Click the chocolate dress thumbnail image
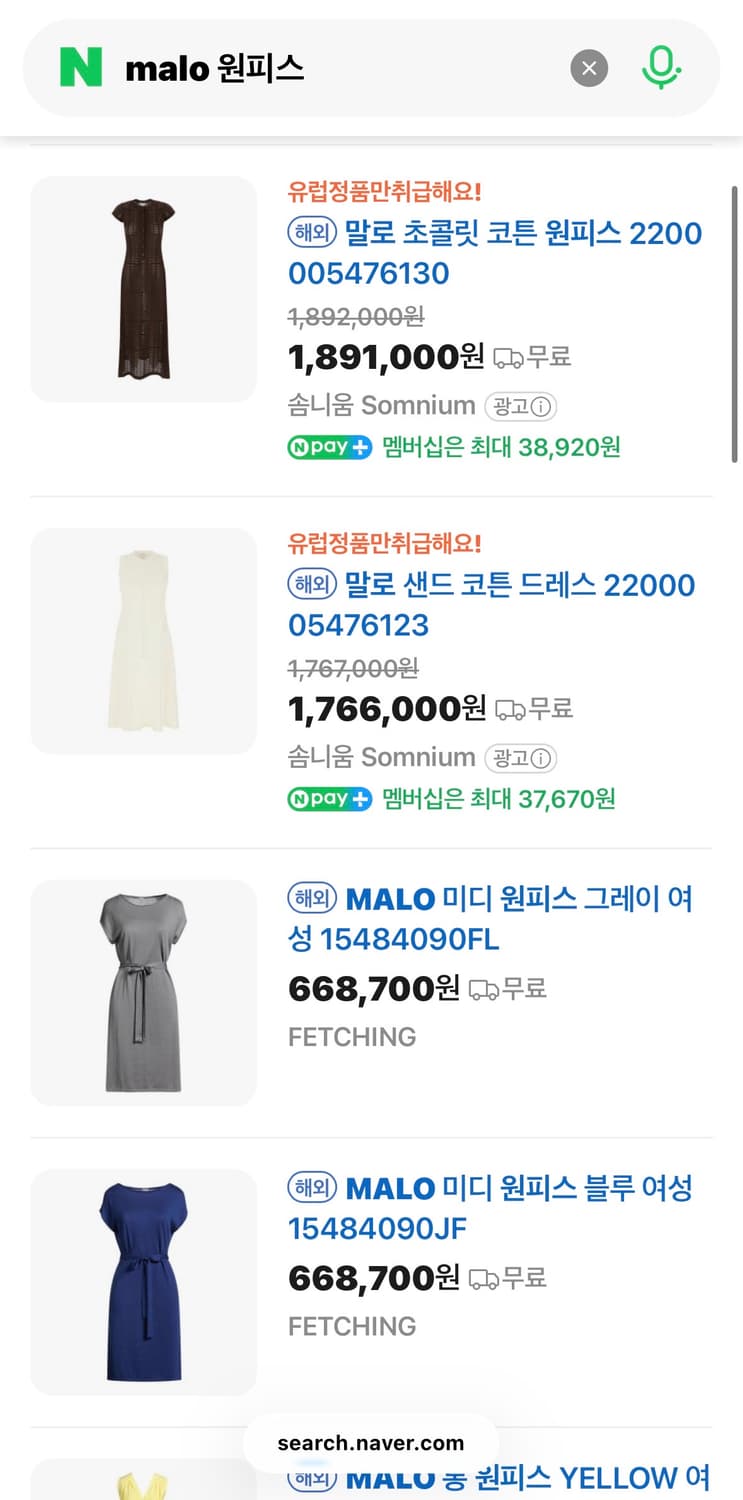The height and width of the screenshot is (1500, 743). [x=143, y=288]
